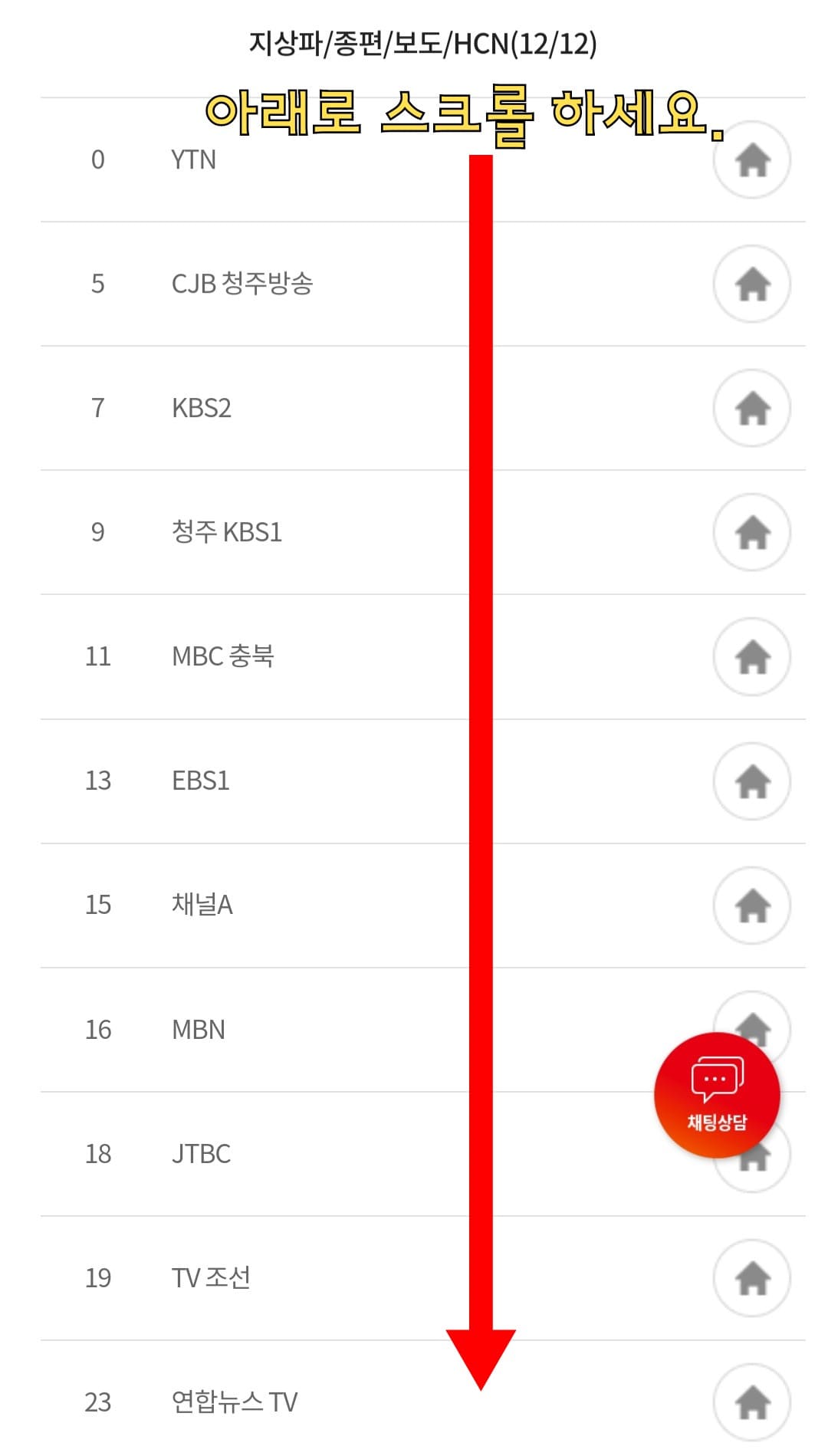Tap the home icon for 채널A
This screenshot has height=1456, width=828.
[x=752, y=905]
